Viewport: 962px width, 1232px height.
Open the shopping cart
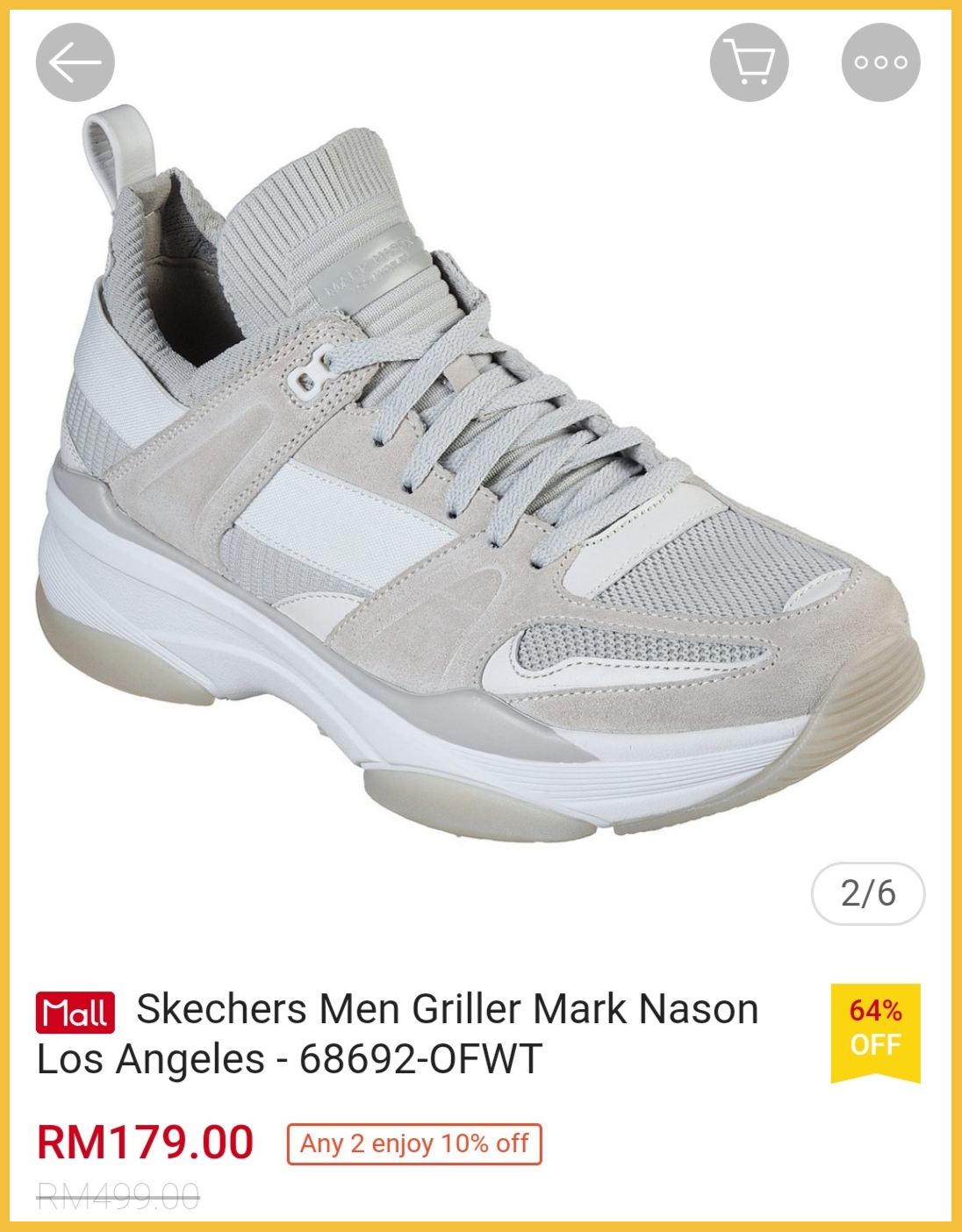tap(749, 62)
